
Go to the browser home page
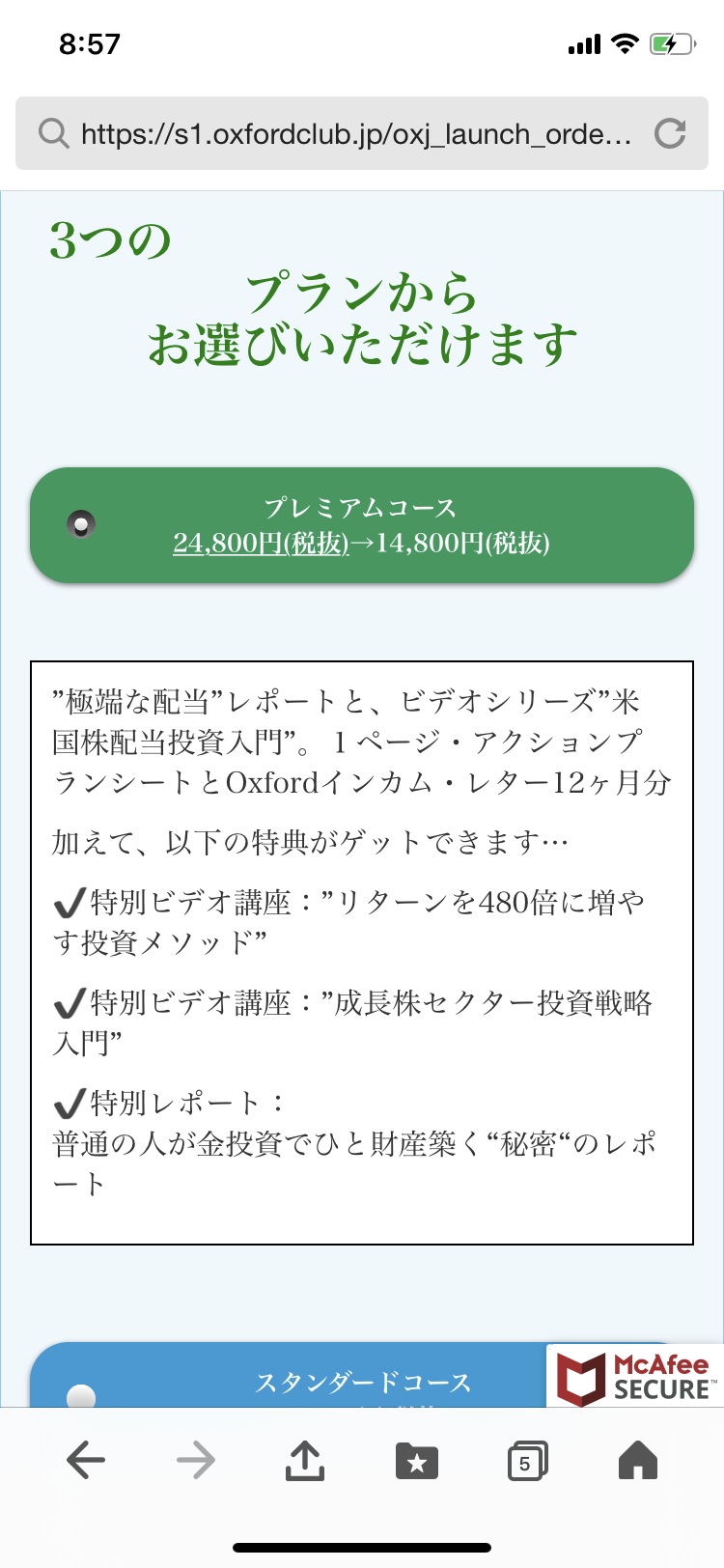637,1461
